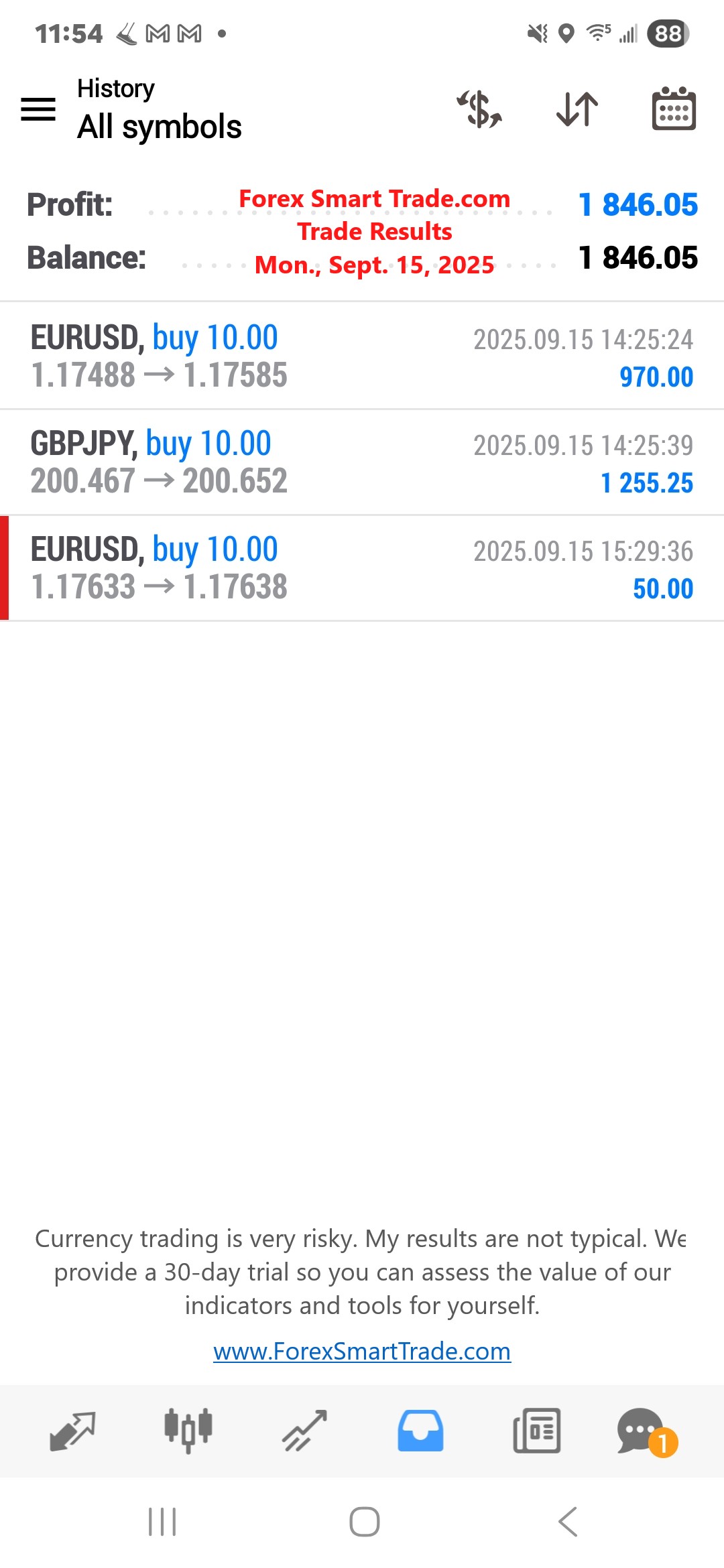Open the hamburger drawer menu
This screenshot has height=1568, width=724.
(x=38, y=109)
